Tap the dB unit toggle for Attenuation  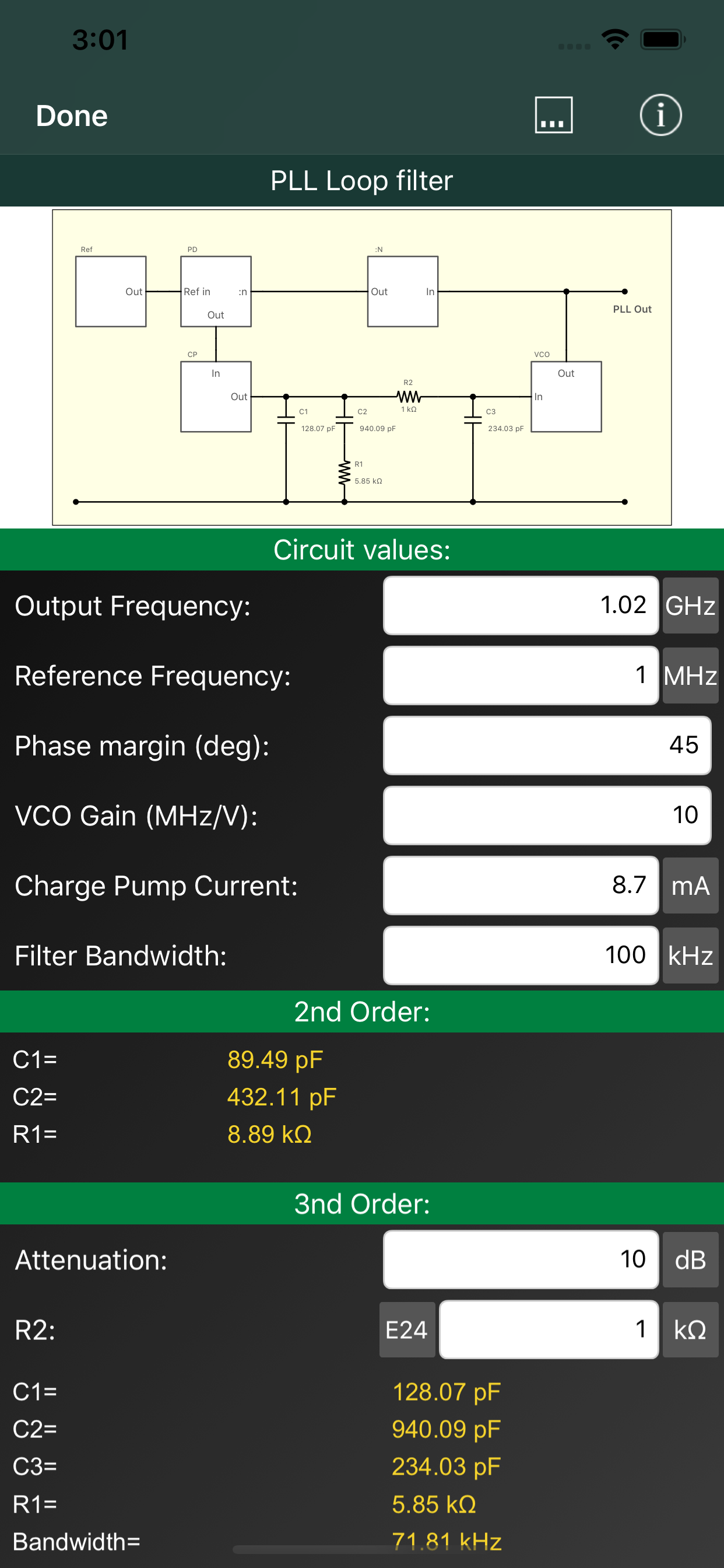pyautogui.click(x=691, y=1260)
